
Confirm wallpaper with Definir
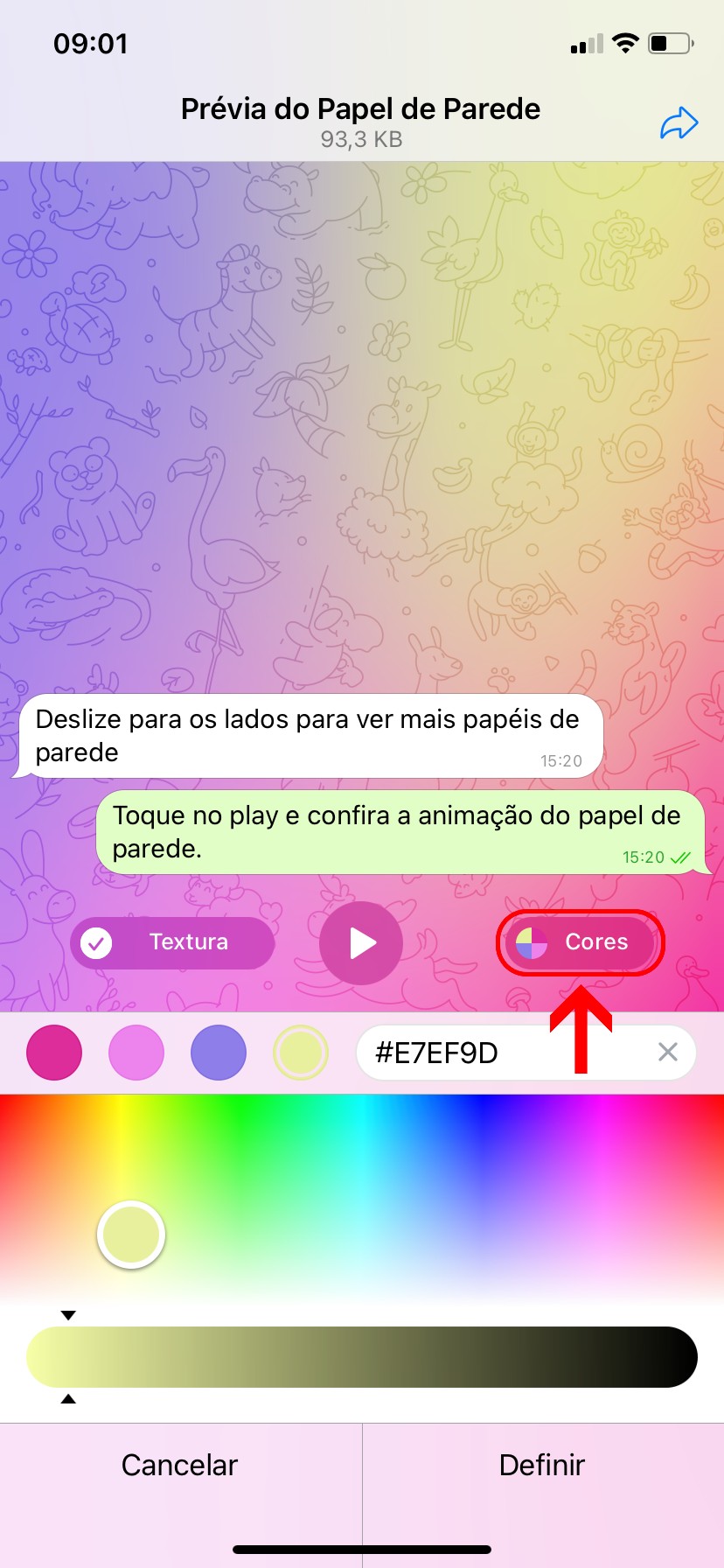[542, 1466]
